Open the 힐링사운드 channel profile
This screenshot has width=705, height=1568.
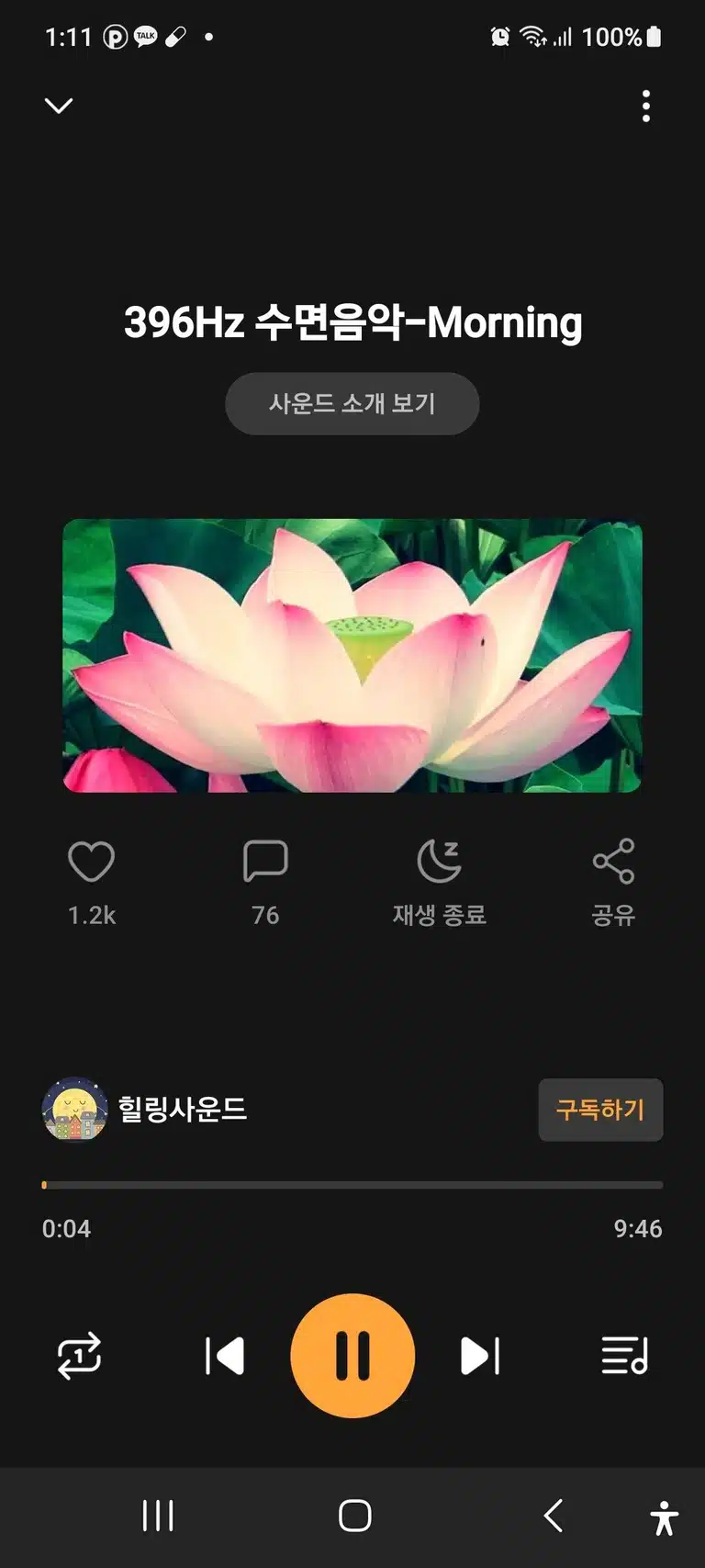(145, 1110)
